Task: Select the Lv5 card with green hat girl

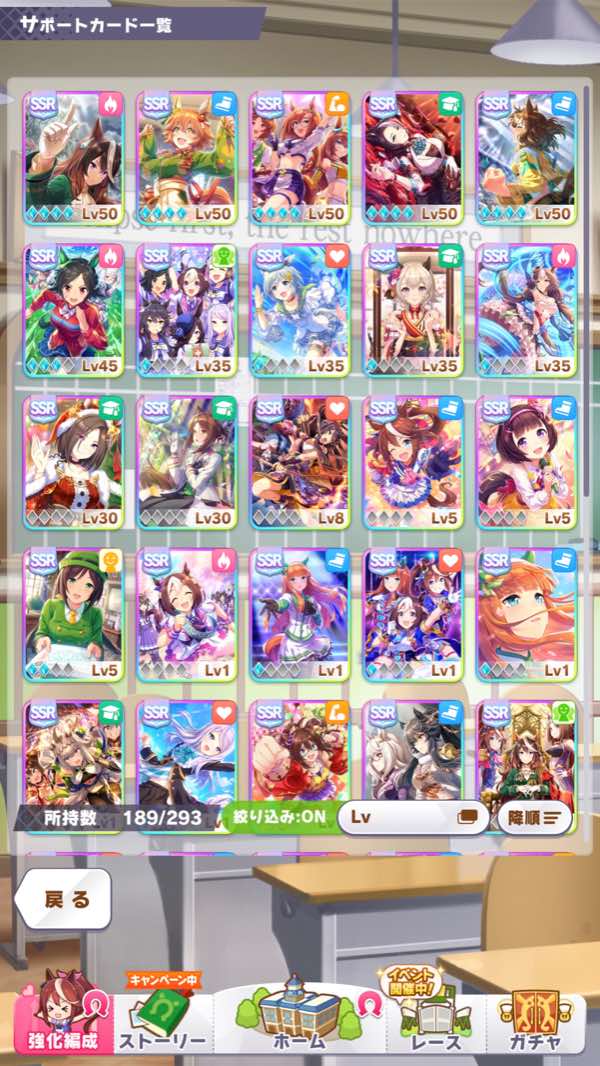Action: (73, 612)
